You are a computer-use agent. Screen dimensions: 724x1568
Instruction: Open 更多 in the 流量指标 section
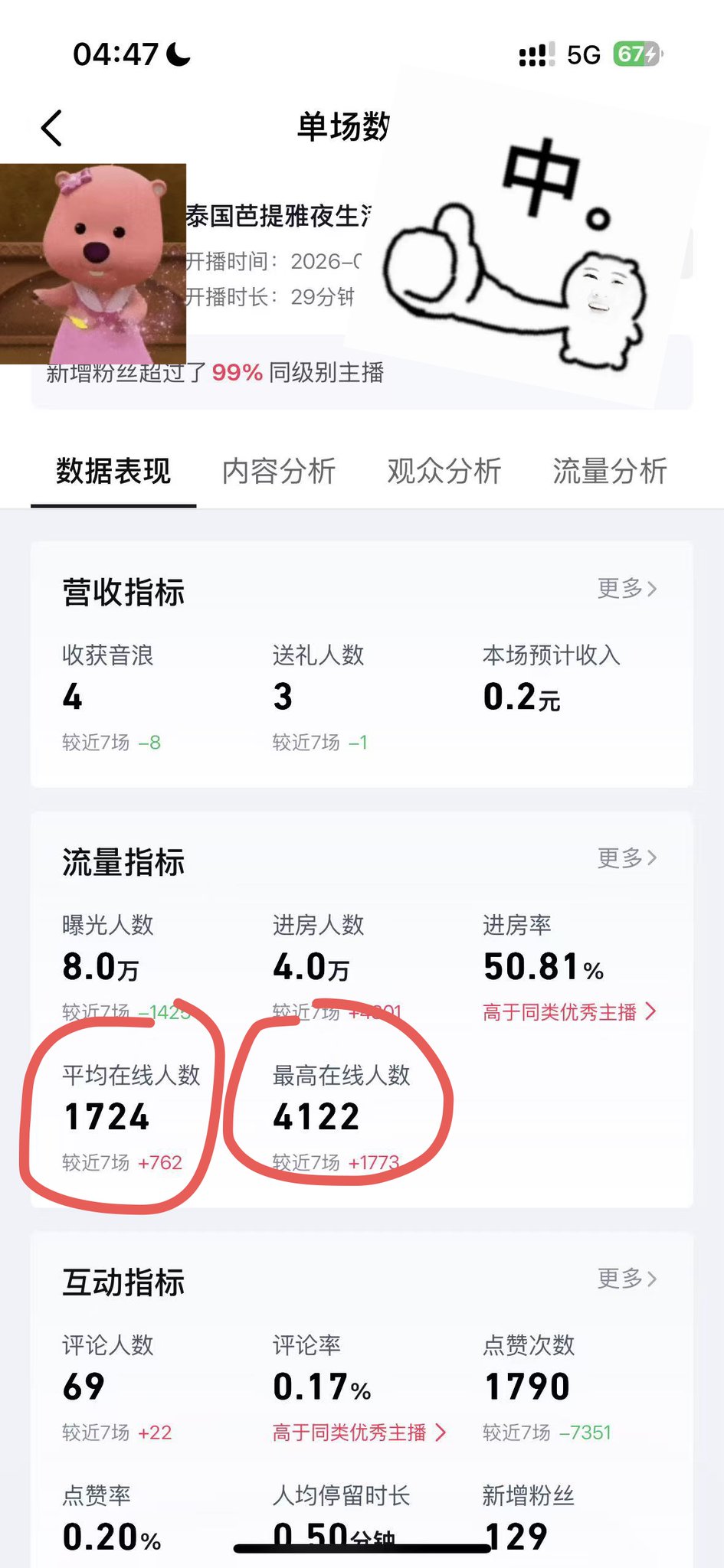[627, 857]
